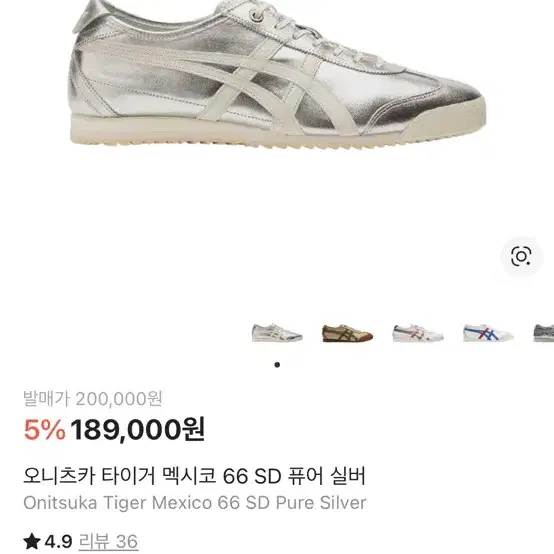Select the brown and beige colorway thumbnail
The height and width of the screenshot is (554, 554).
point(347,333)
